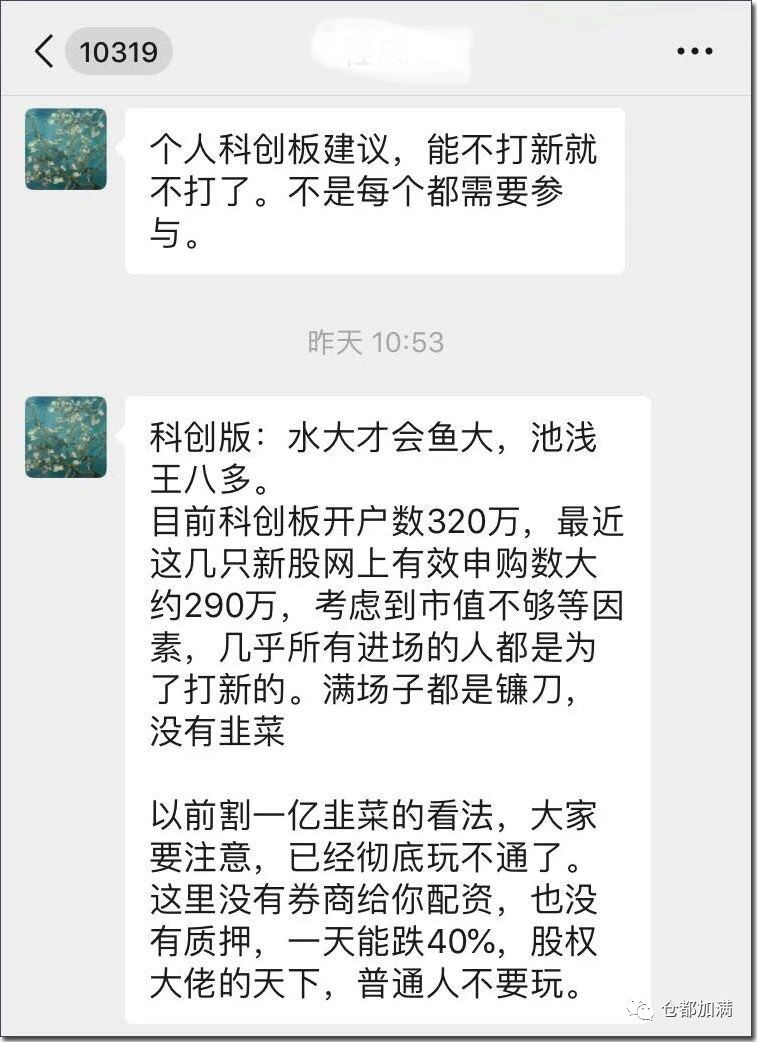Open the message starting with 个人科创板建议
Image resolution: width=757 pixels, height=1042 pixels.
tap(375, 188)
